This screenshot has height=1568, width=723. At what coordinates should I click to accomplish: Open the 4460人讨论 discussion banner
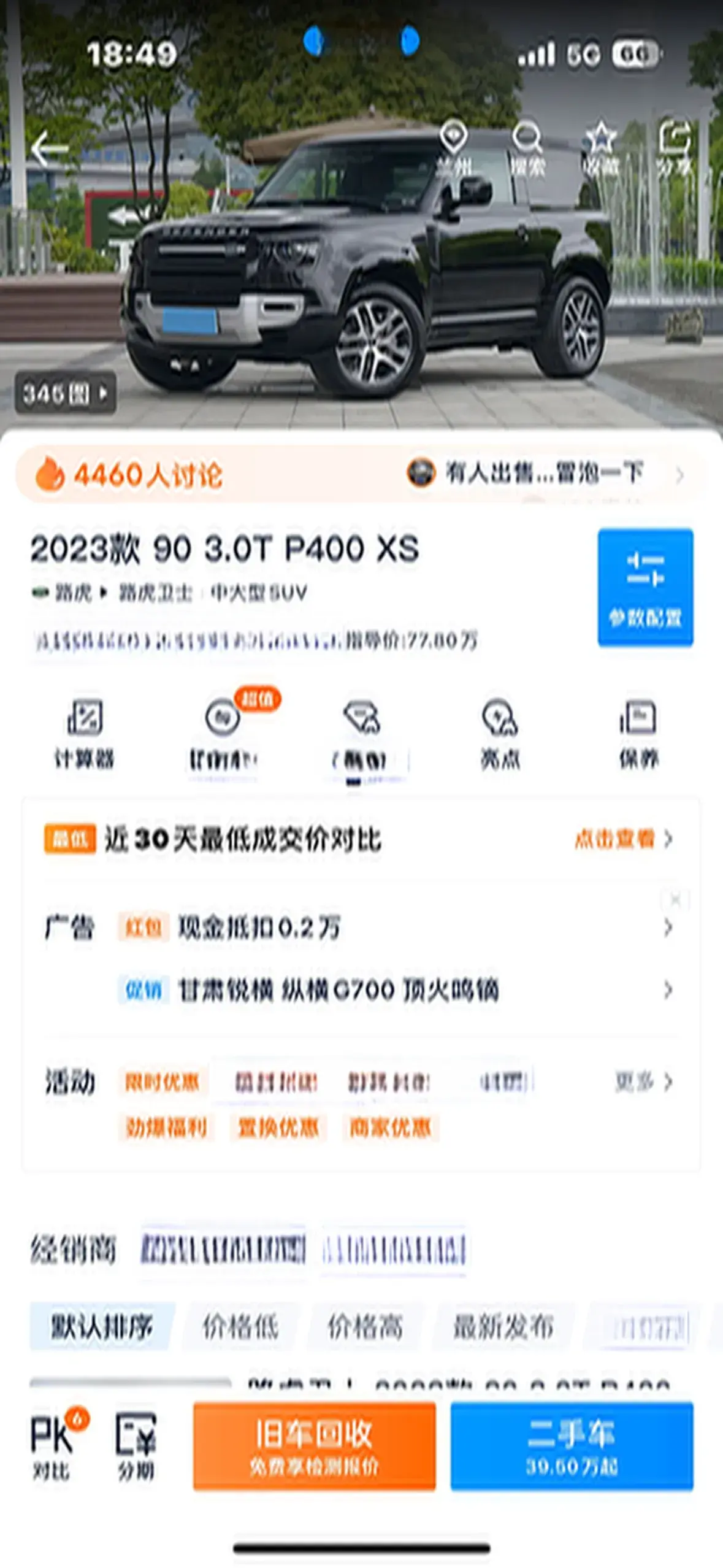tap(129, 475)
